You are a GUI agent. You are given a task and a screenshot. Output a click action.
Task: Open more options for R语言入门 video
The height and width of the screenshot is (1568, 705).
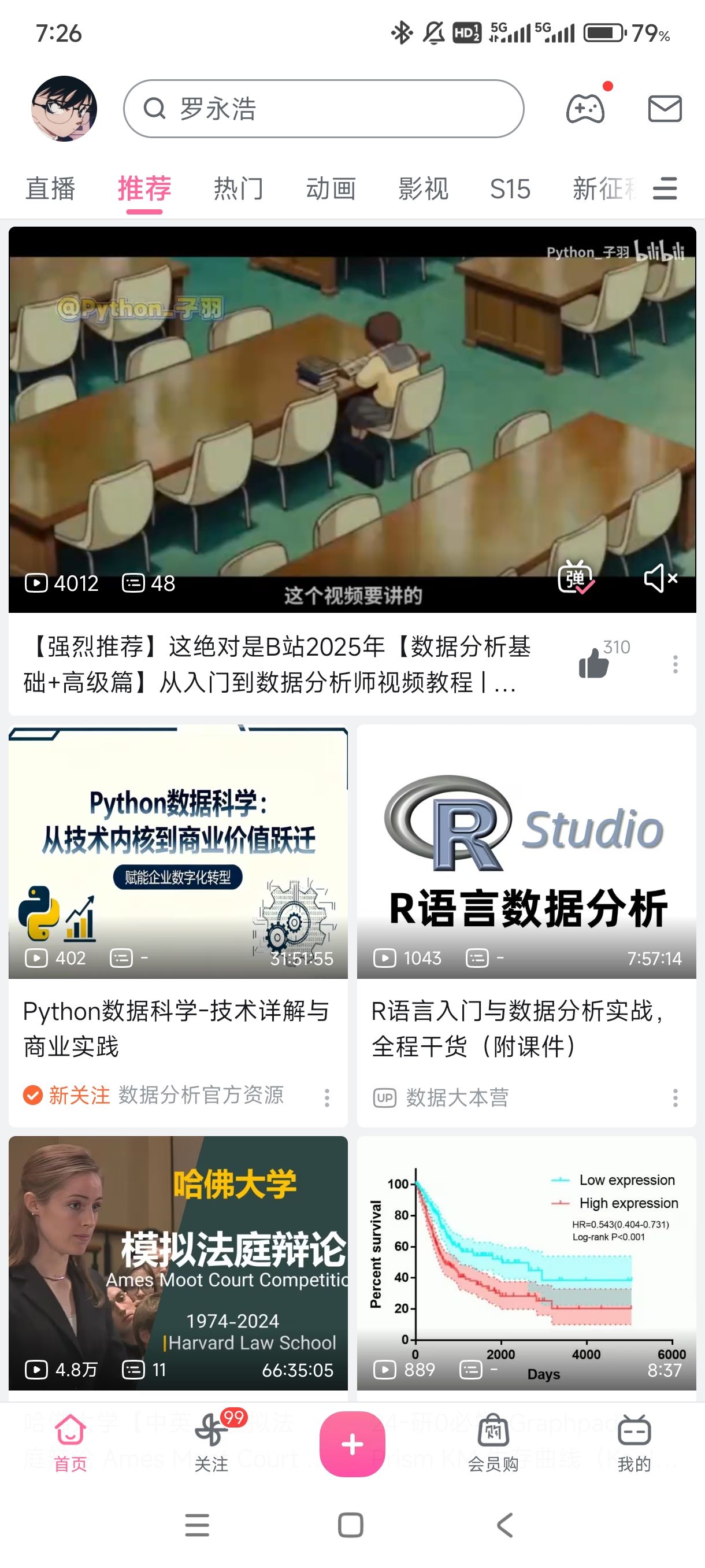point(675,1097)
